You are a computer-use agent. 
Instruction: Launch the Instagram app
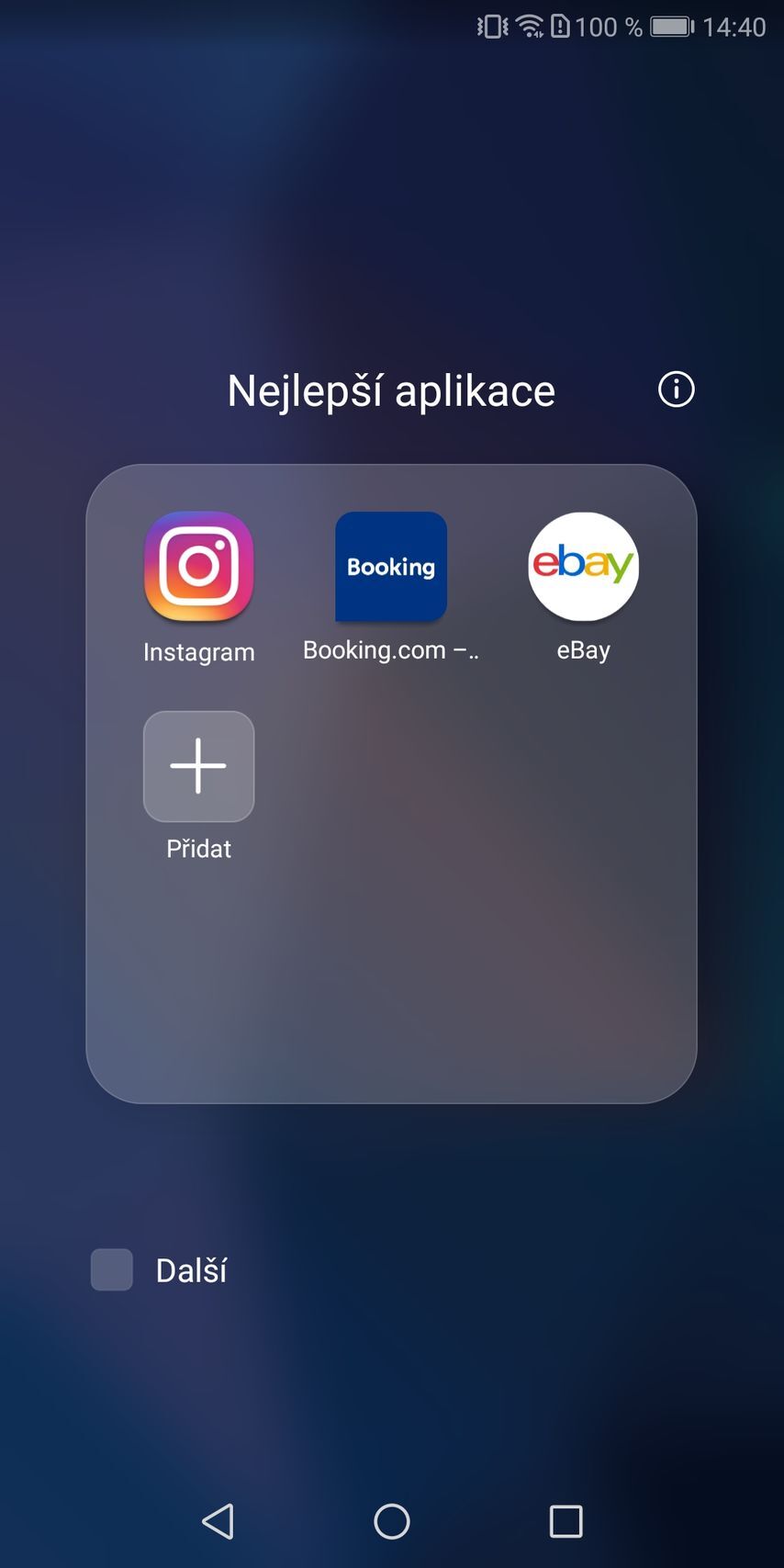coord(198,567)
